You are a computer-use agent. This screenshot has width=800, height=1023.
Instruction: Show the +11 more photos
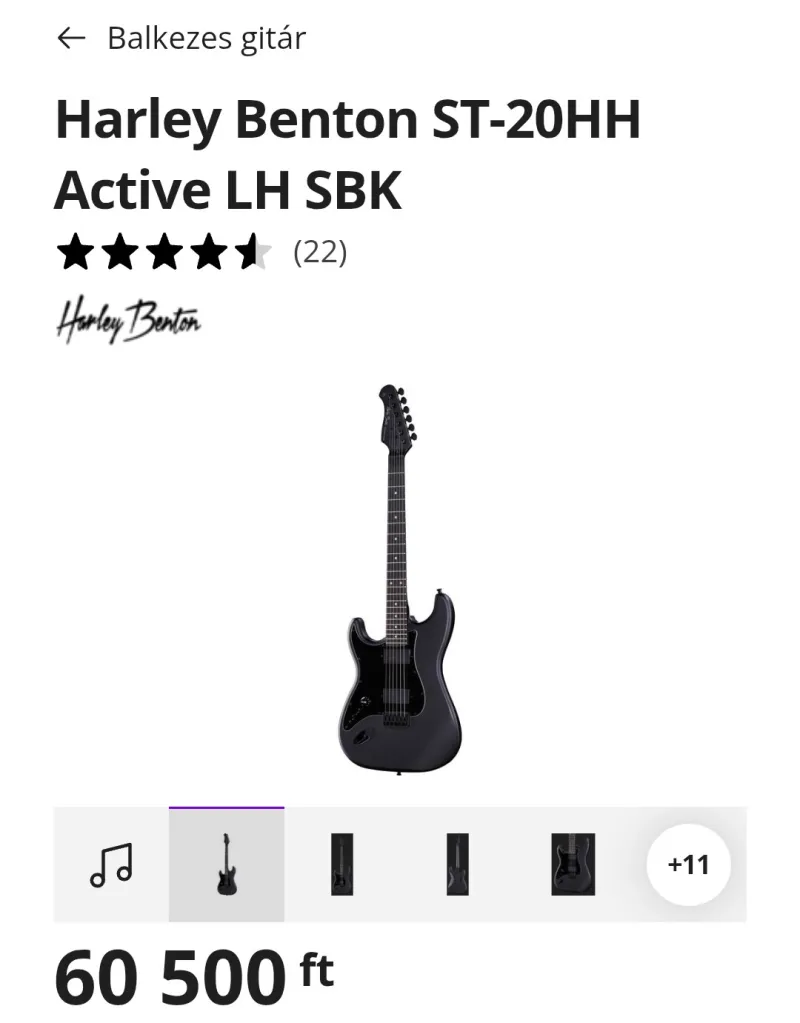coord(688,864)
